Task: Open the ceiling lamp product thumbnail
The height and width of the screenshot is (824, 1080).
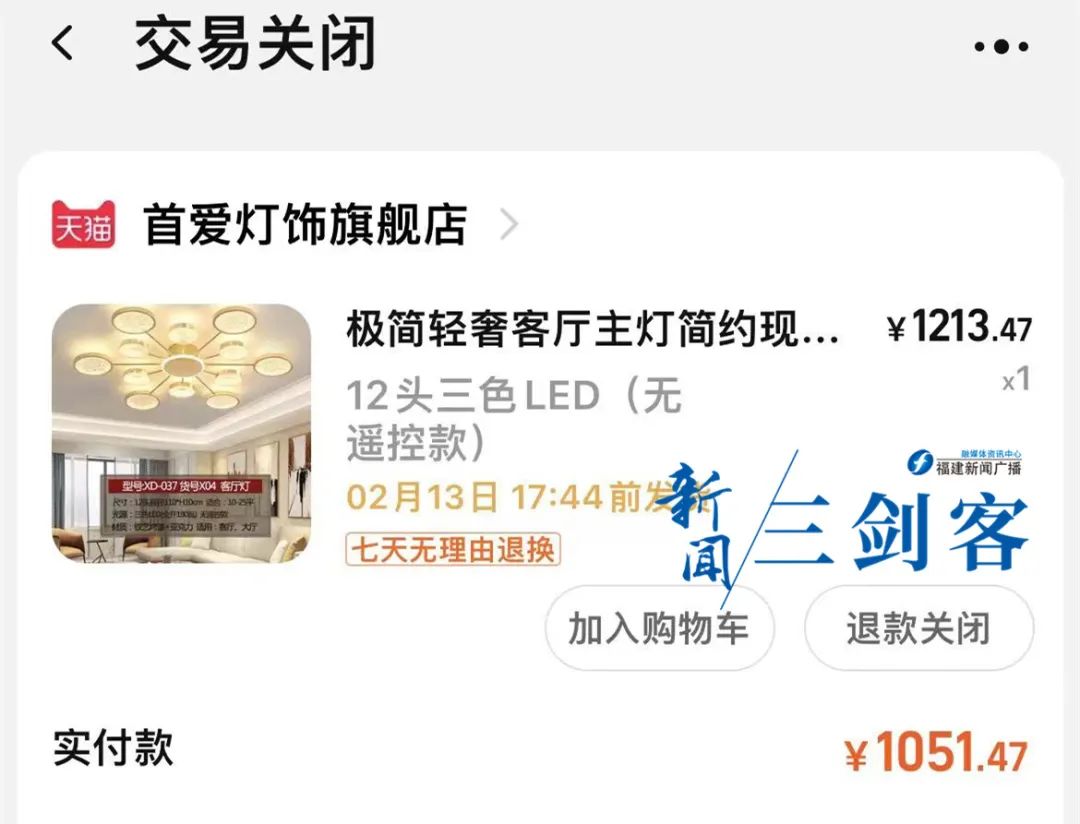Action: 182,433
